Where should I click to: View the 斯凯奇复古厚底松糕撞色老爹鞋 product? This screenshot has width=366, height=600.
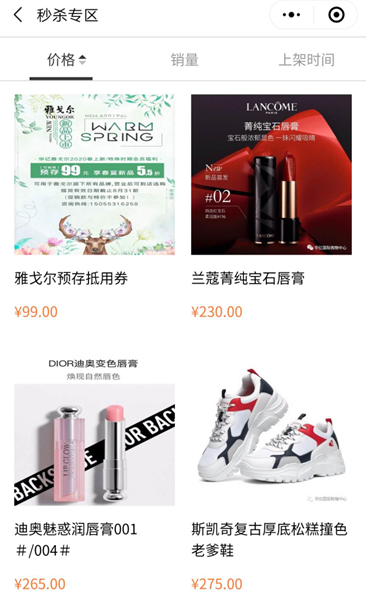[x=271, y=474]
